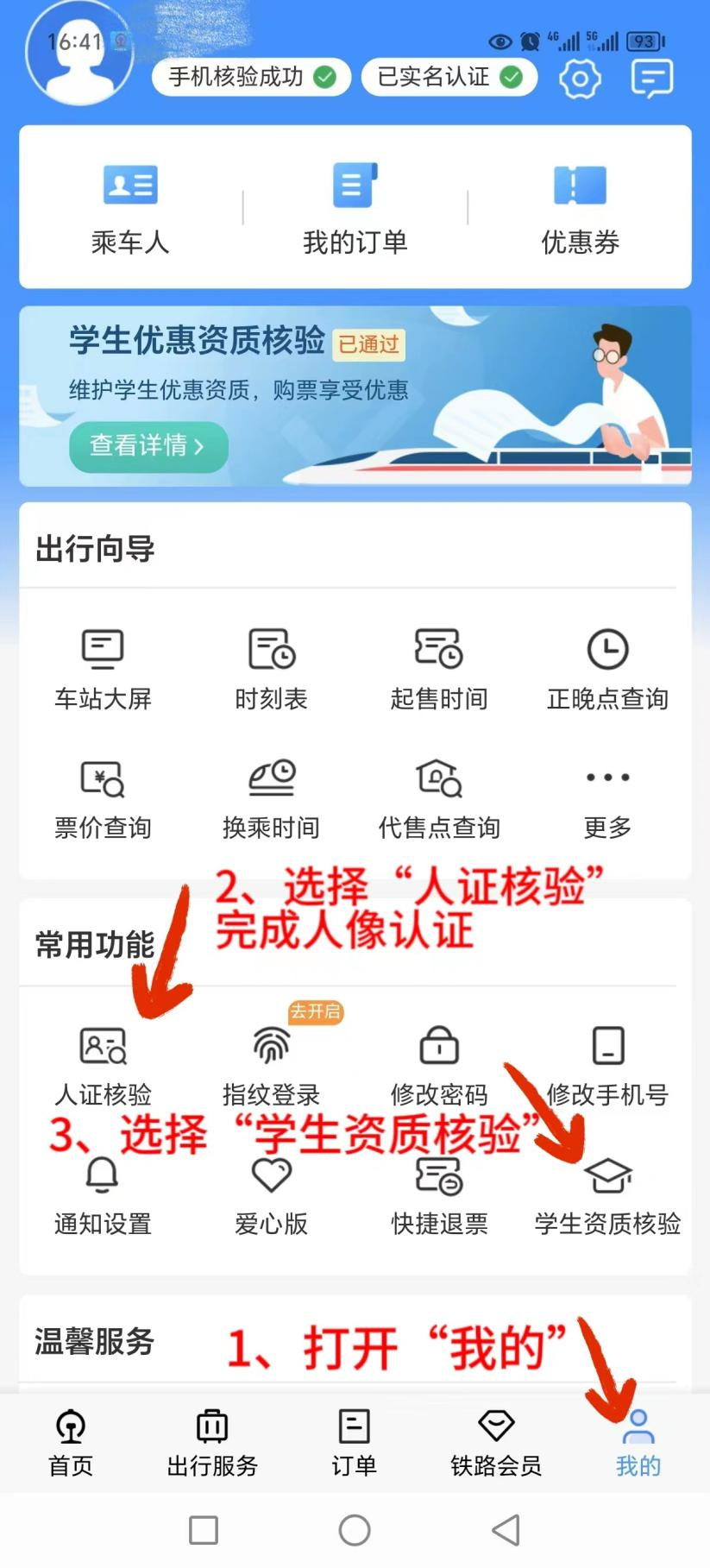Select 人证核验 identity verification

tap(103, 1066)
